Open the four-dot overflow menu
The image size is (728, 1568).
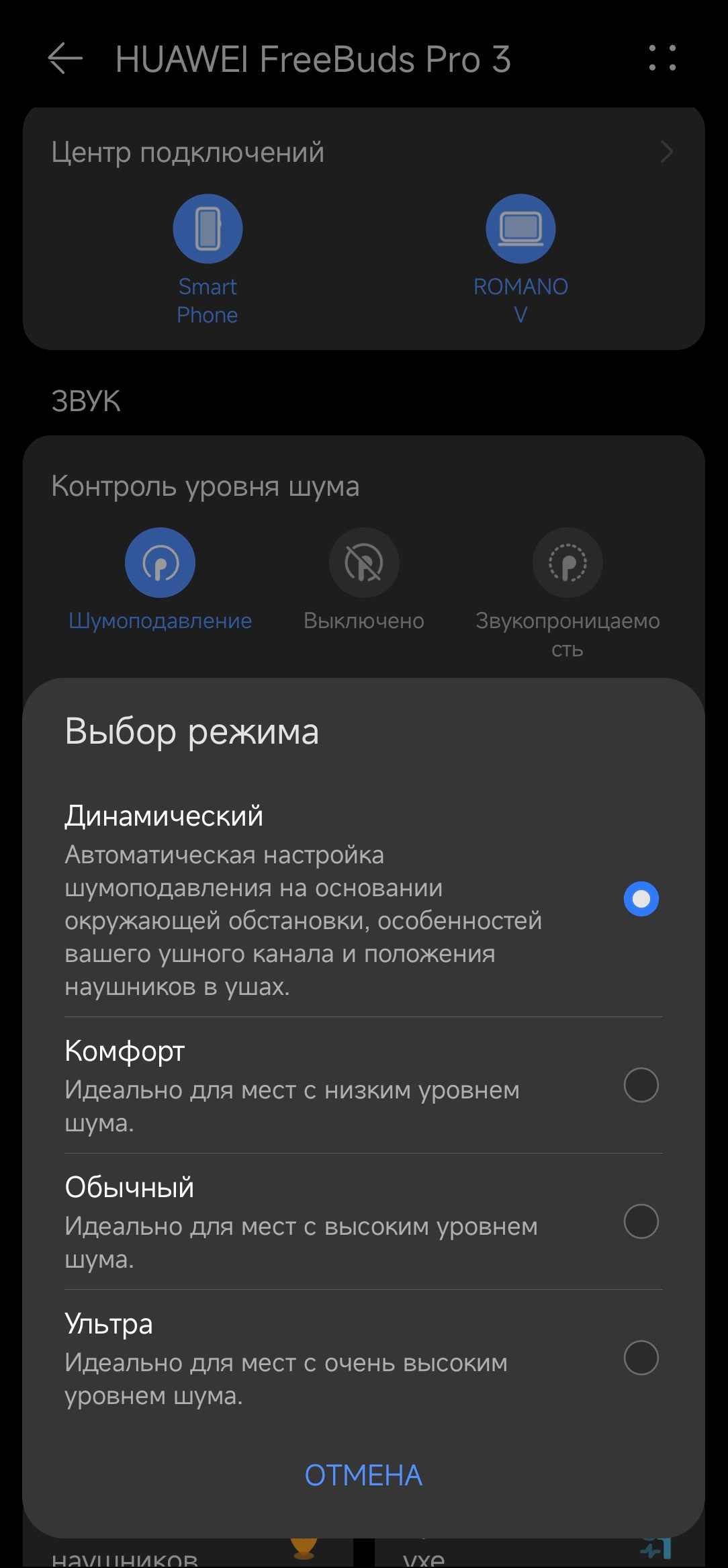click(662, 58)
